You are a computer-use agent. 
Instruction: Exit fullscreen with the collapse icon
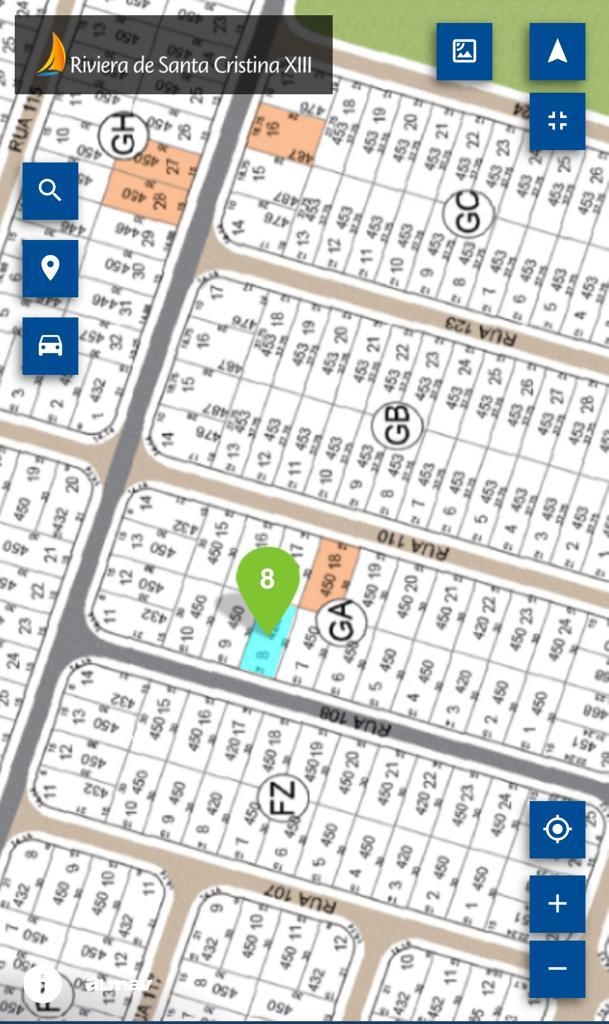coord(557,121)
